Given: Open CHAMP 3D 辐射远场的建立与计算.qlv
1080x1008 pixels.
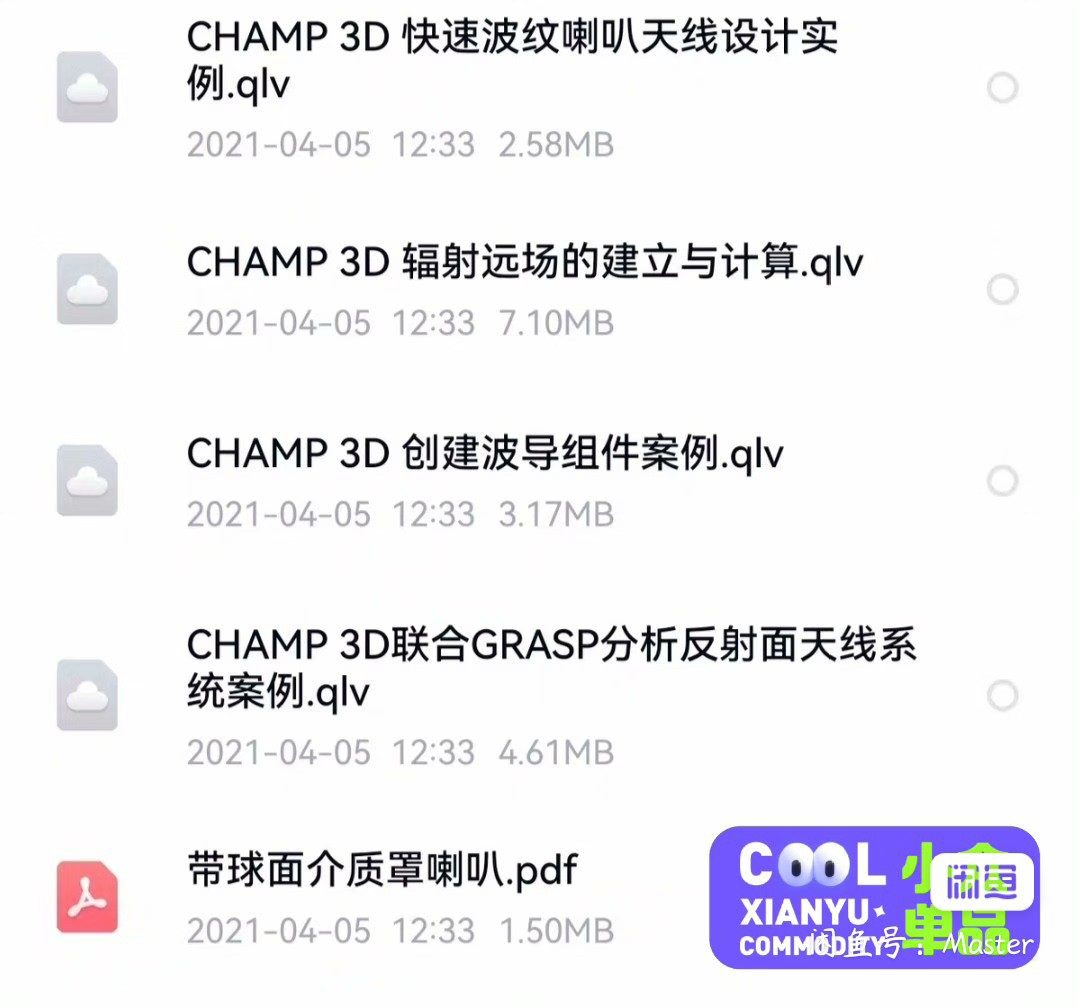Looking at the screenshot, I should pyautogui.click(x=524, y=263).
